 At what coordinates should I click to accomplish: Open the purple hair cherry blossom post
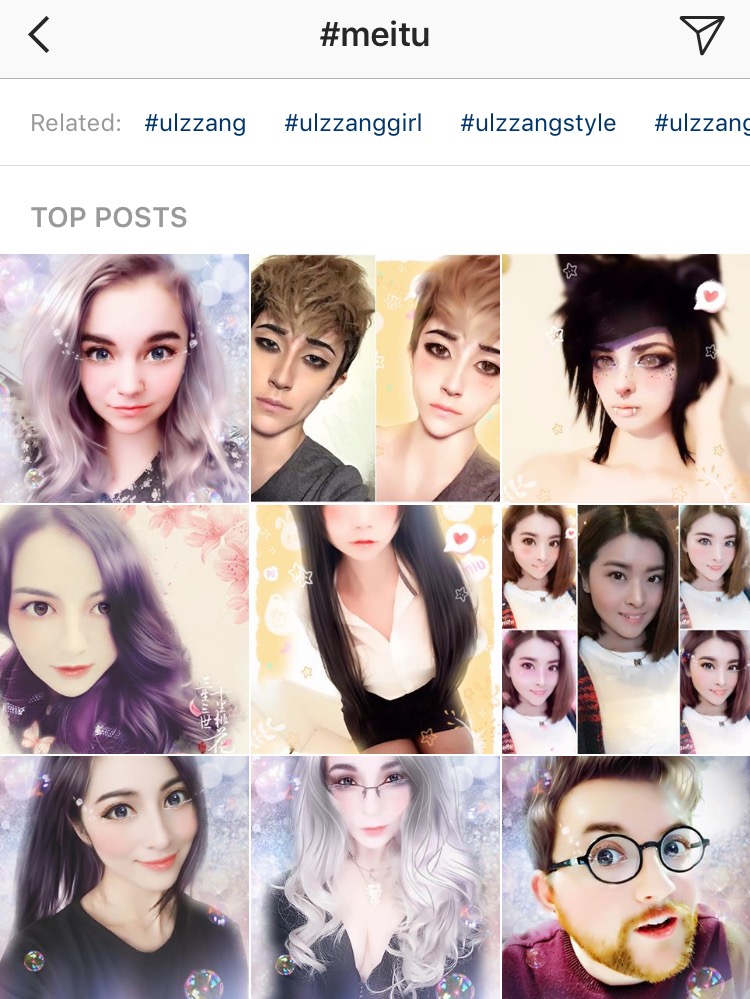[124, 629]
